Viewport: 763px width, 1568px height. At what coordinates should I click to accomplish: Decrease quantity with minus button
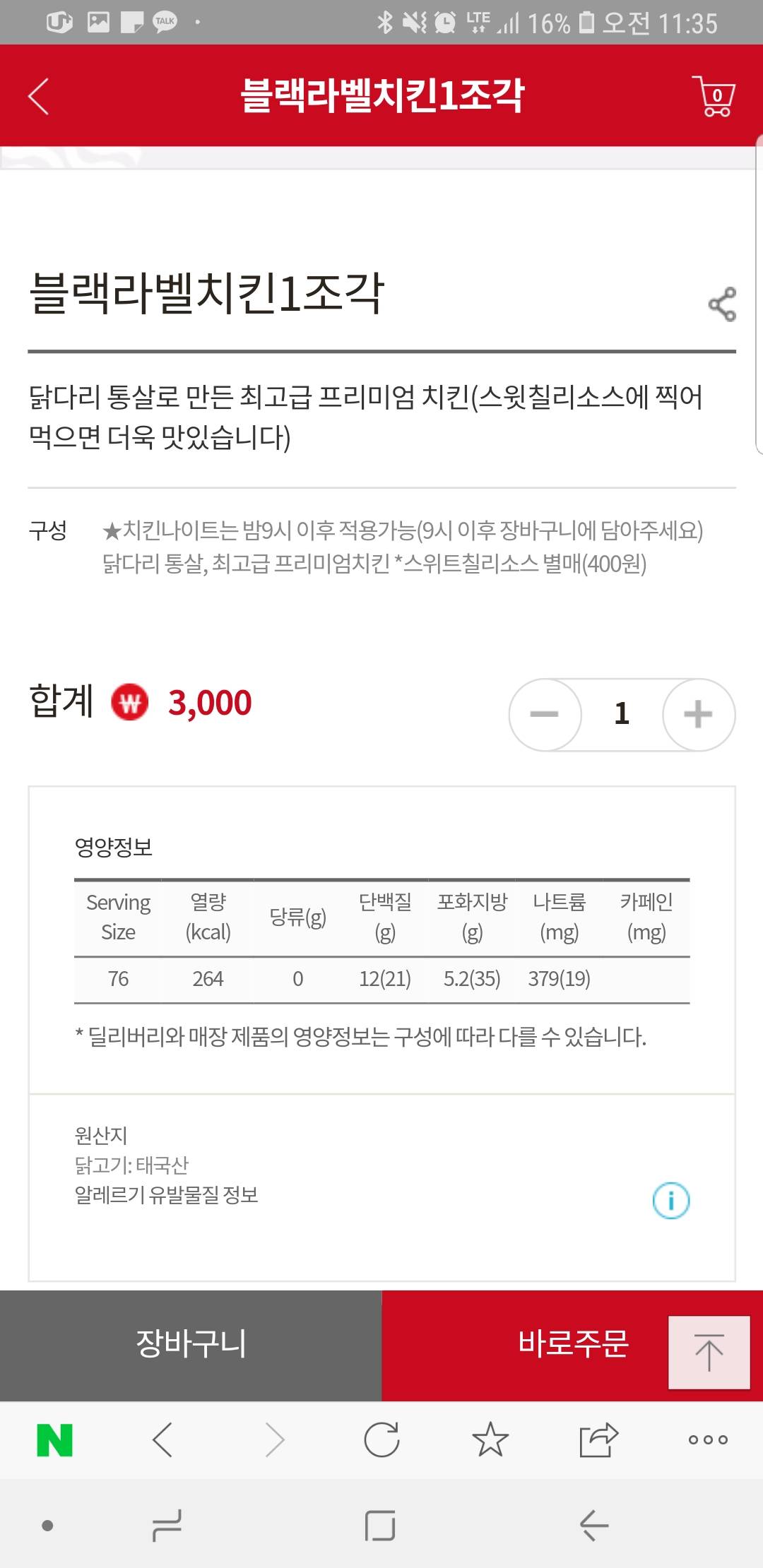tap(545, 714)
